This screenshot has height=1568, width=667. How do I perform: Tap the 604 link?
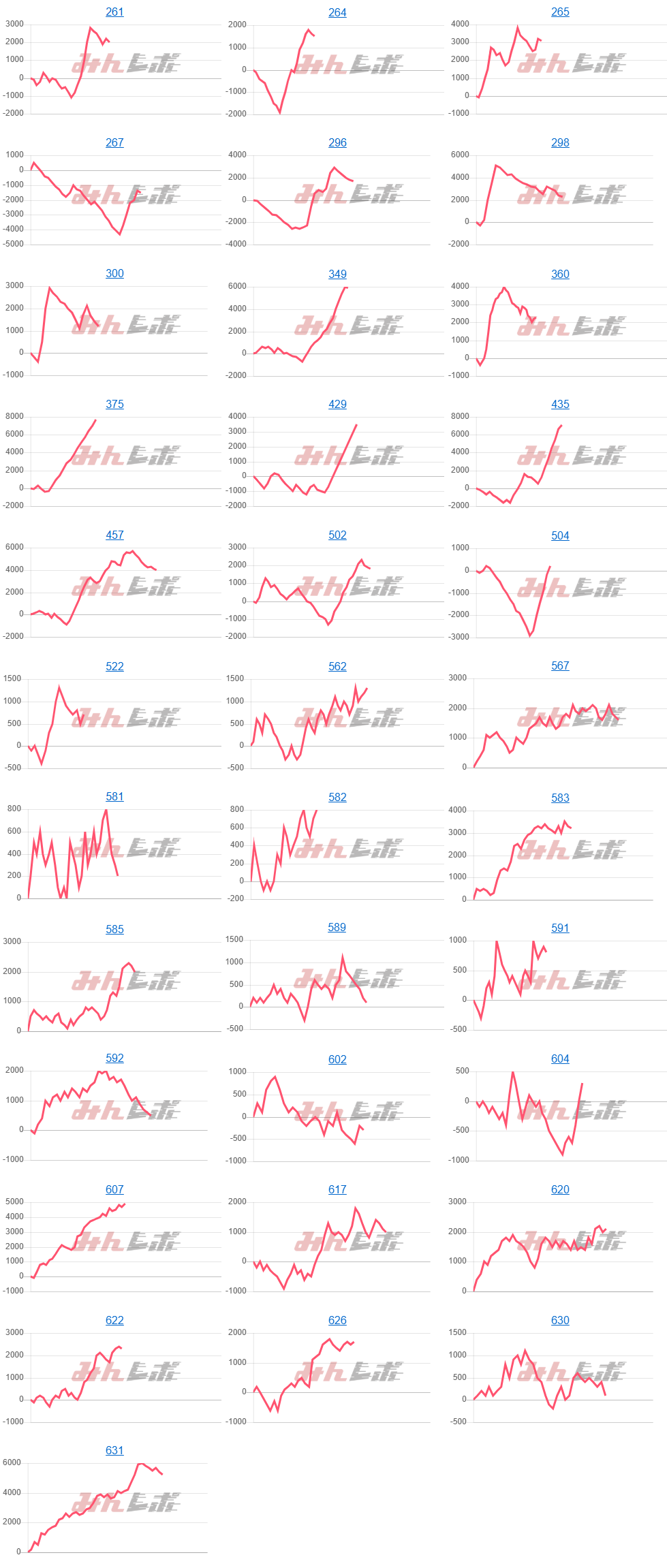(x=560, y=1059)
